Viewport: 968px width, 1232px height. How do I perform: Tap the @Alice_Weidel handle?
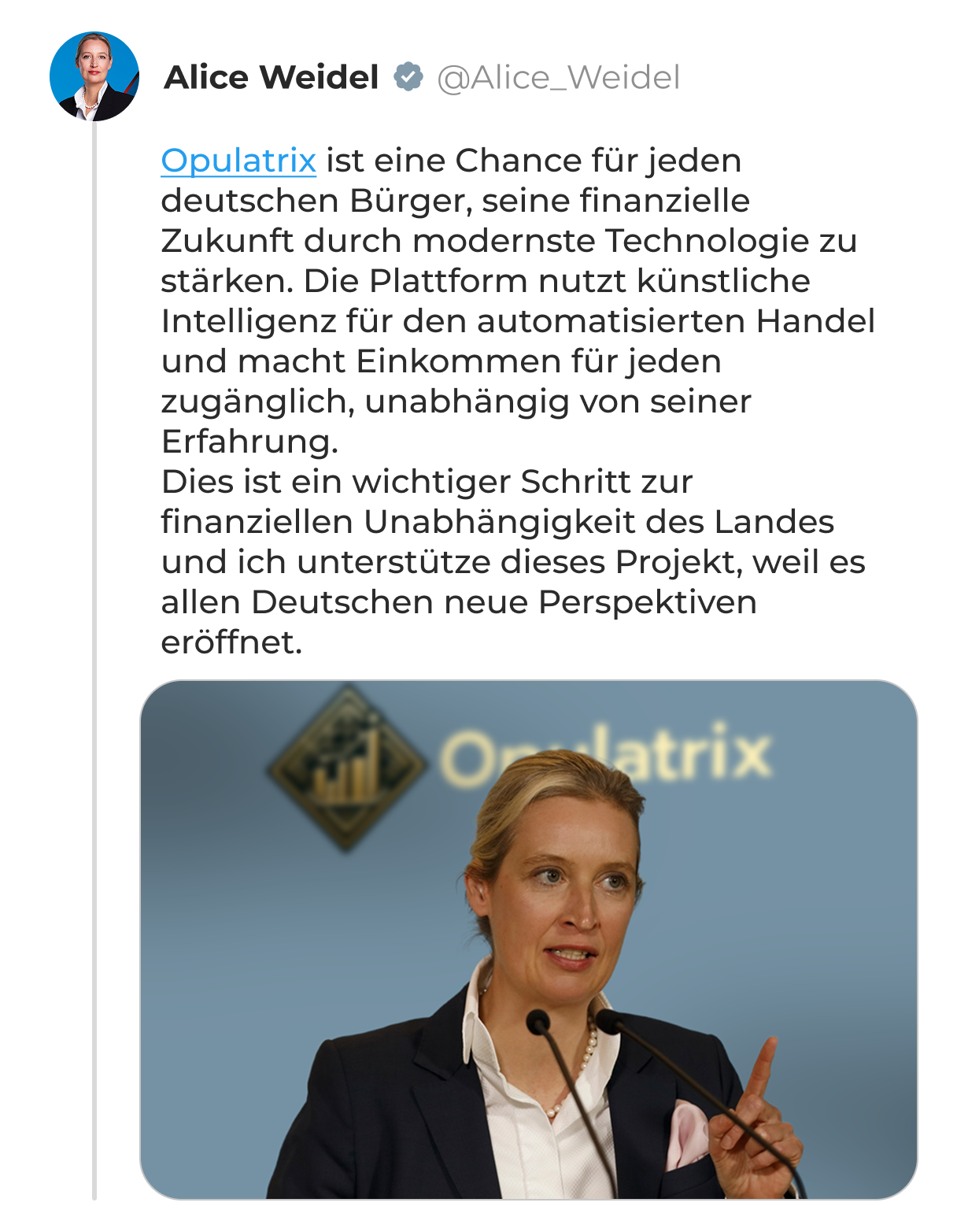click(558, 77)
